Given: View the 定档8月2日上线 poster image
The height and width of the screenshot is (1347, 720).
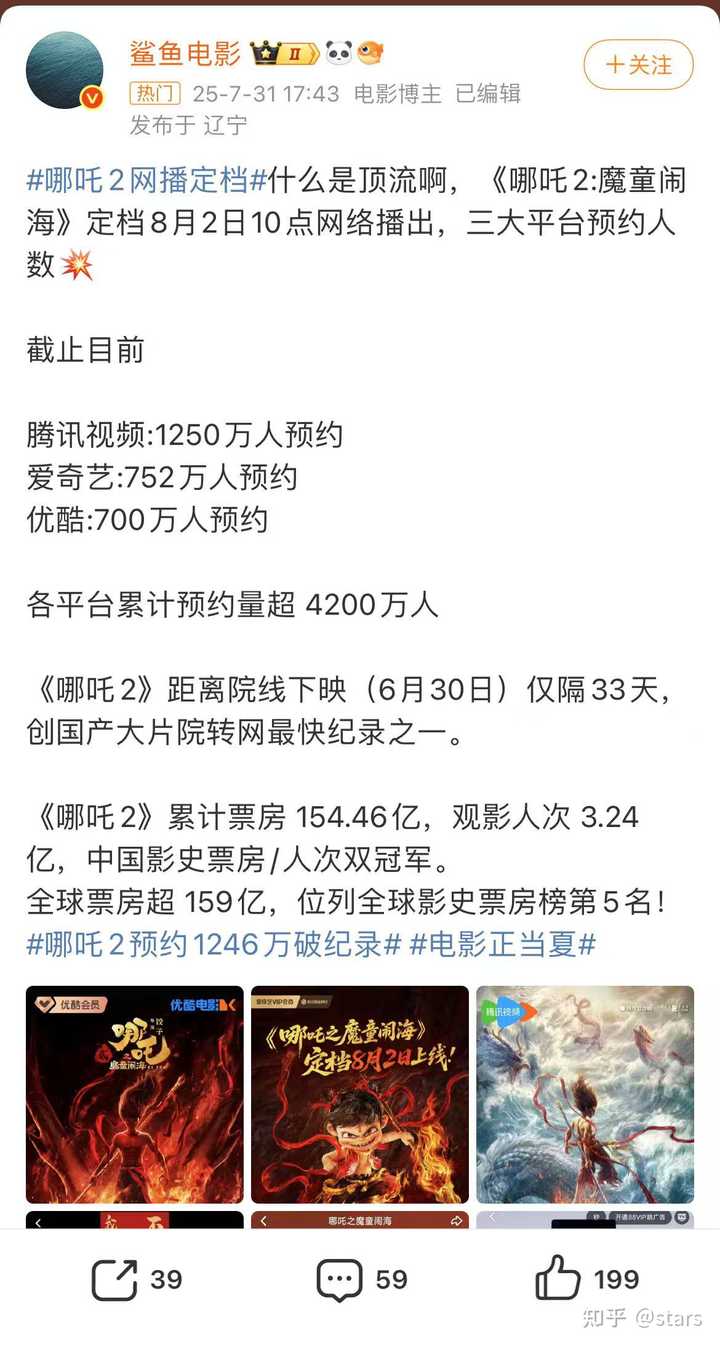Looking at the screenshot, I should coord(360,1094).
